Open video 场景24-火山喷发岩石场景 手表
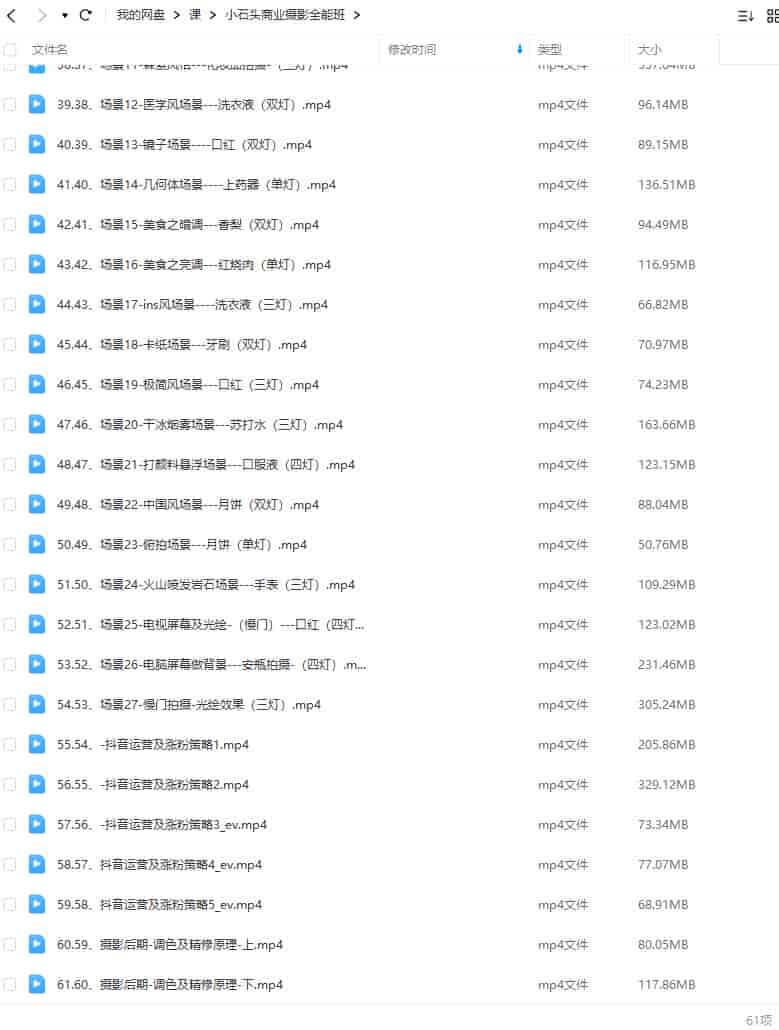The height and width of the screenshot is (1030, 779). tap(206, 585)
